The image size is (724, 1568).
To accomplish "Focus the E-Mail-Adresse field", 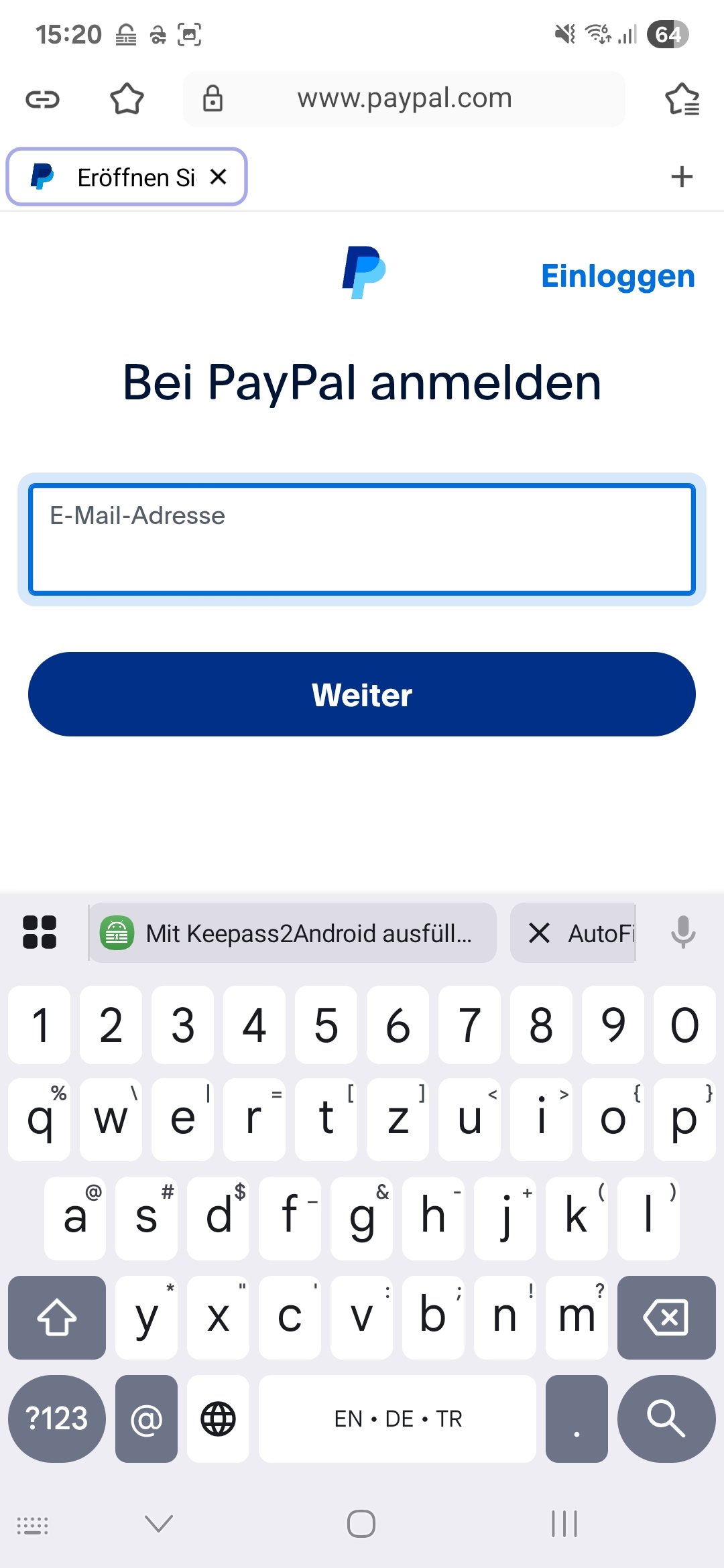I will click(x=362, y=539).
